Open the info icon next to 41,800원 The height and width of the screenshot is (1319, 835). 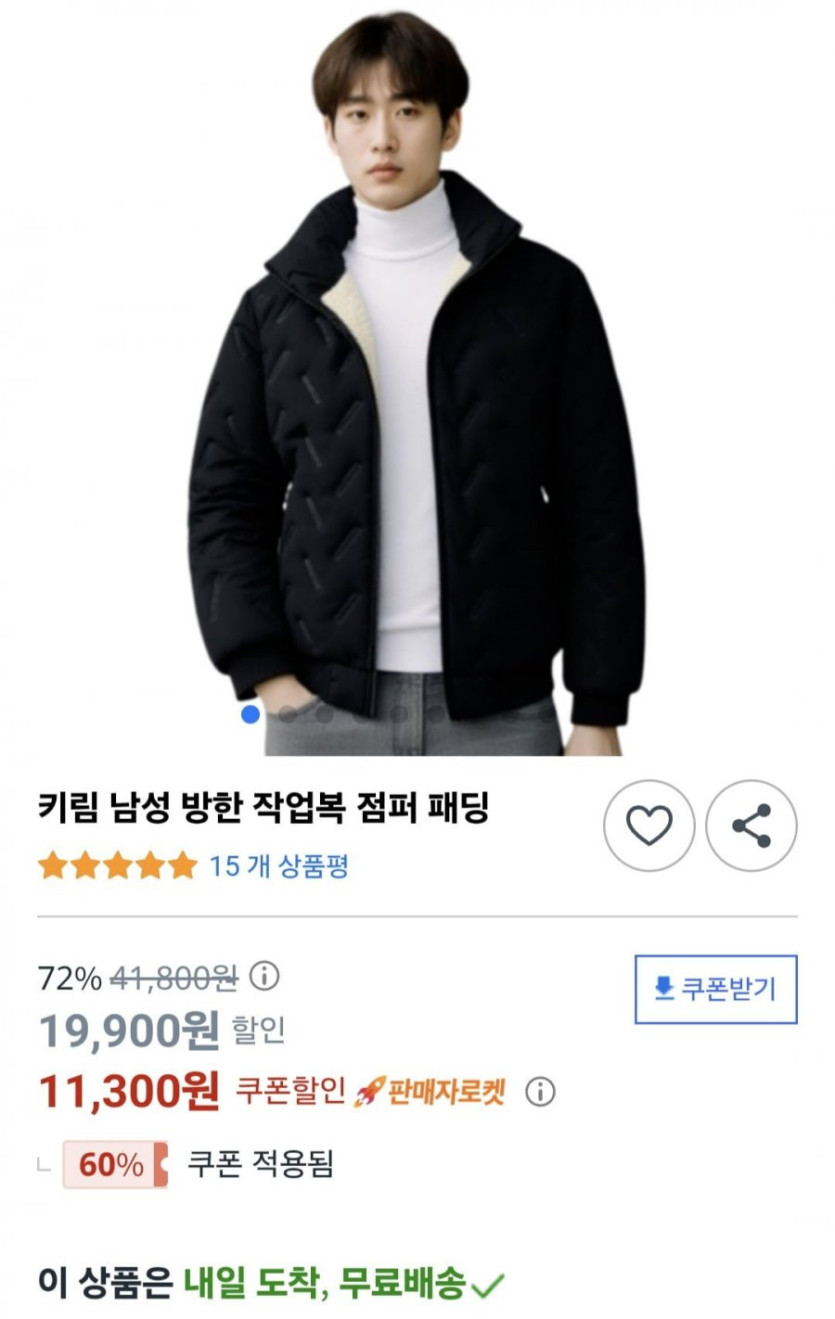point(264,976)
